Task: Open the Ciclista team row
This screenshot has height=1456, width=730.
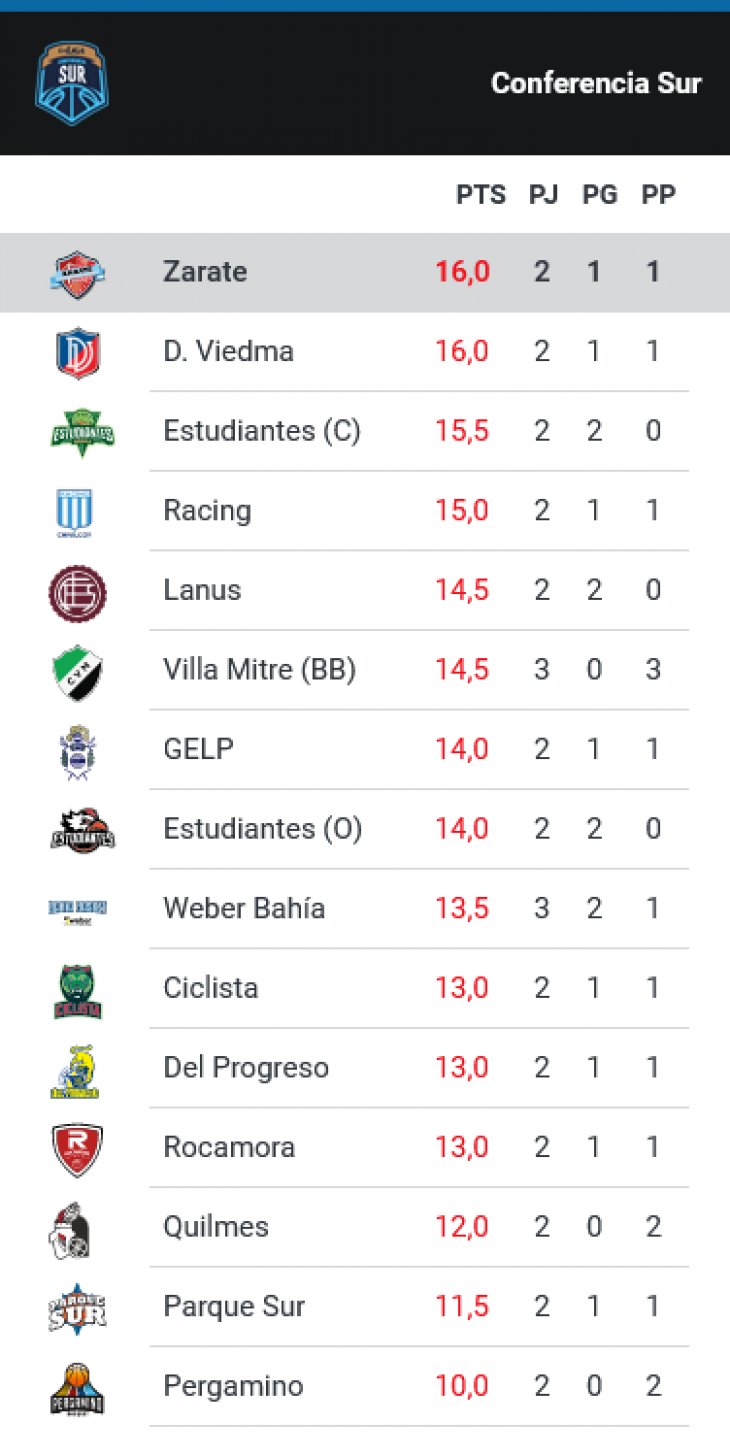Action: tap(365, 988)
